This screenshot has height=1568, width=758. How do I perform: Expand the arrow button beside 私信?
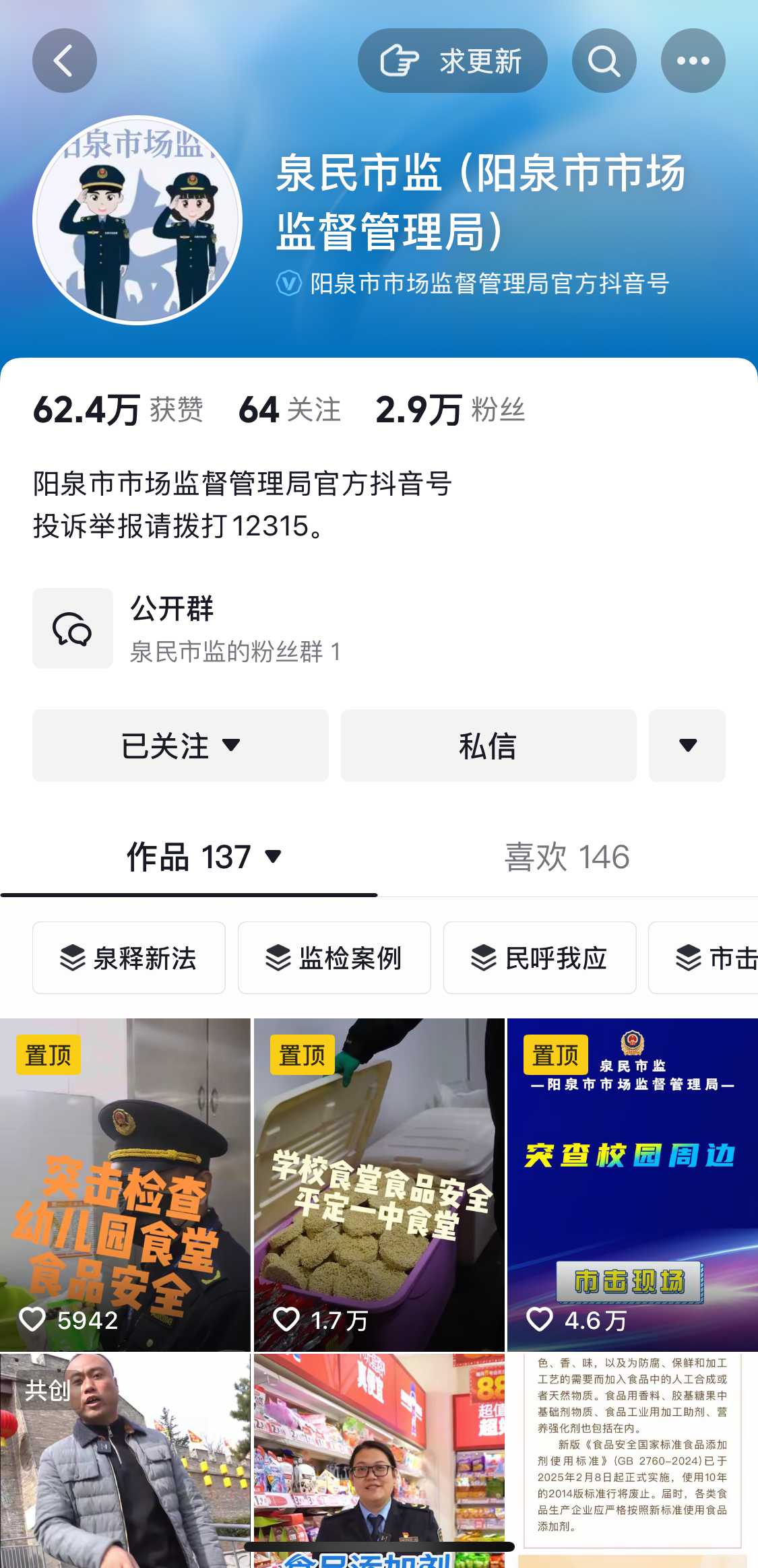pyautogui.click(x=687, y=746)
